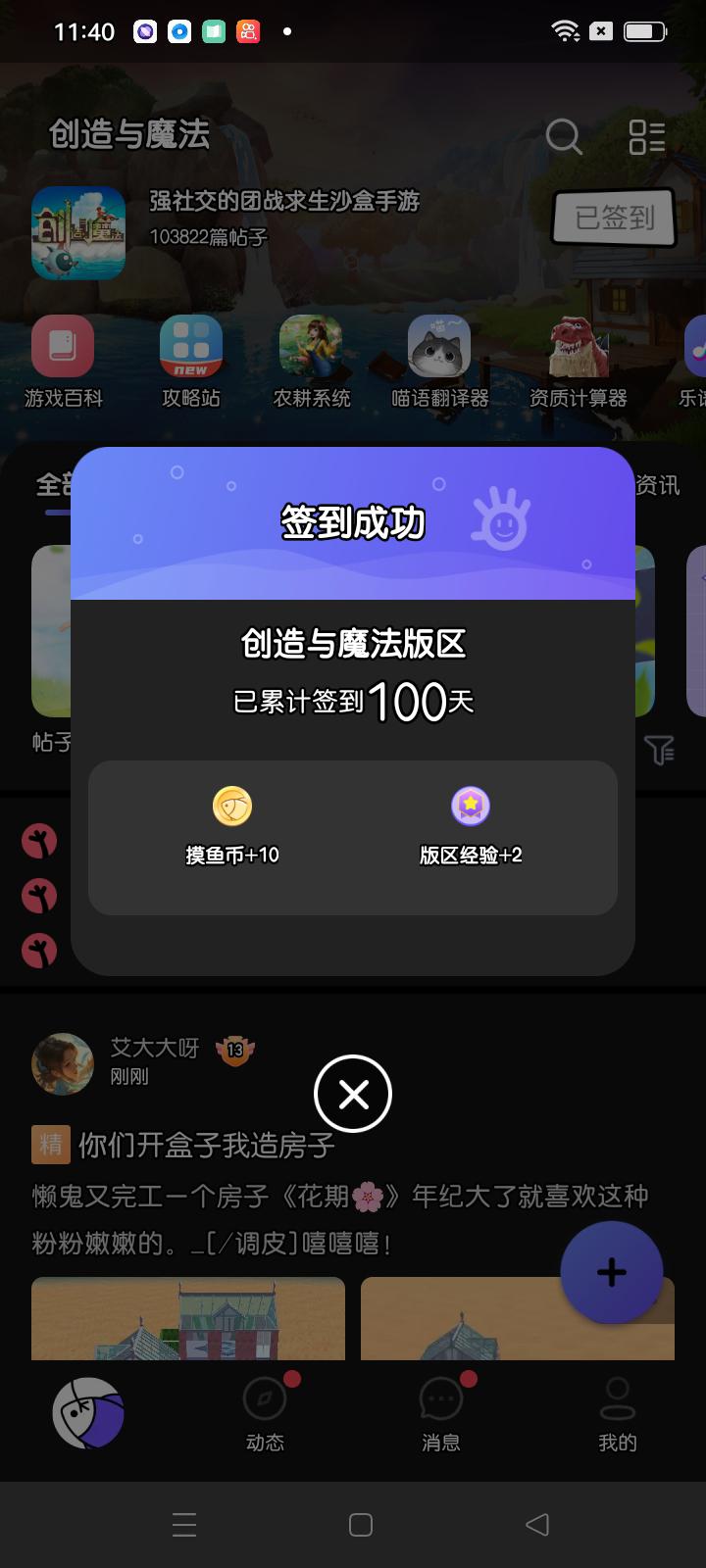Go to the home tab with fish logo
Screen dimensions: 706x1568
(x=88, y=1413)
